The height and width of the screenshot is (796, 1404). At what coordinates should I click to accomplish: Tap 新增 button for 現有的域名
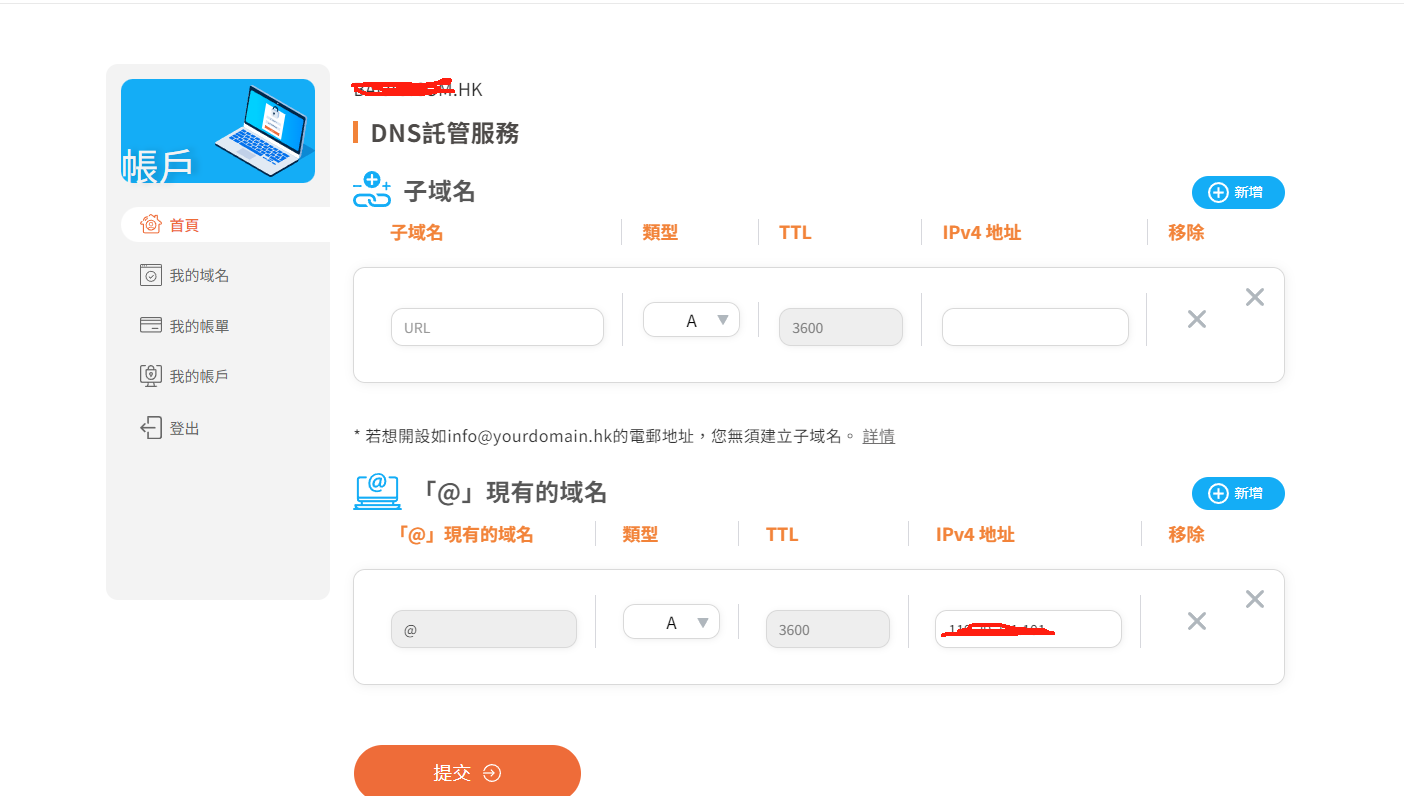1237,493
